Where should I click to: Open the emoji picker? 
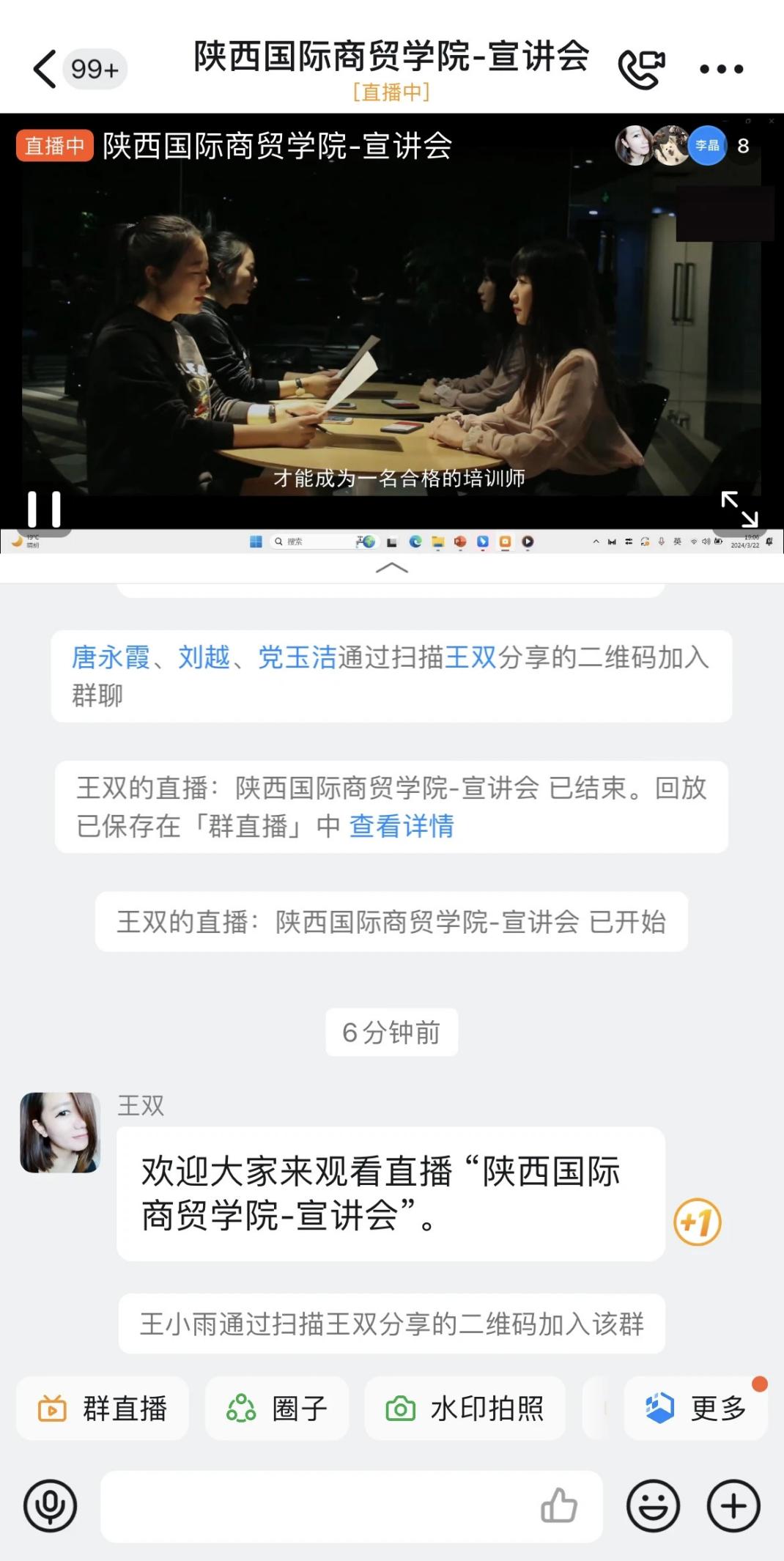pos(652,1506)
